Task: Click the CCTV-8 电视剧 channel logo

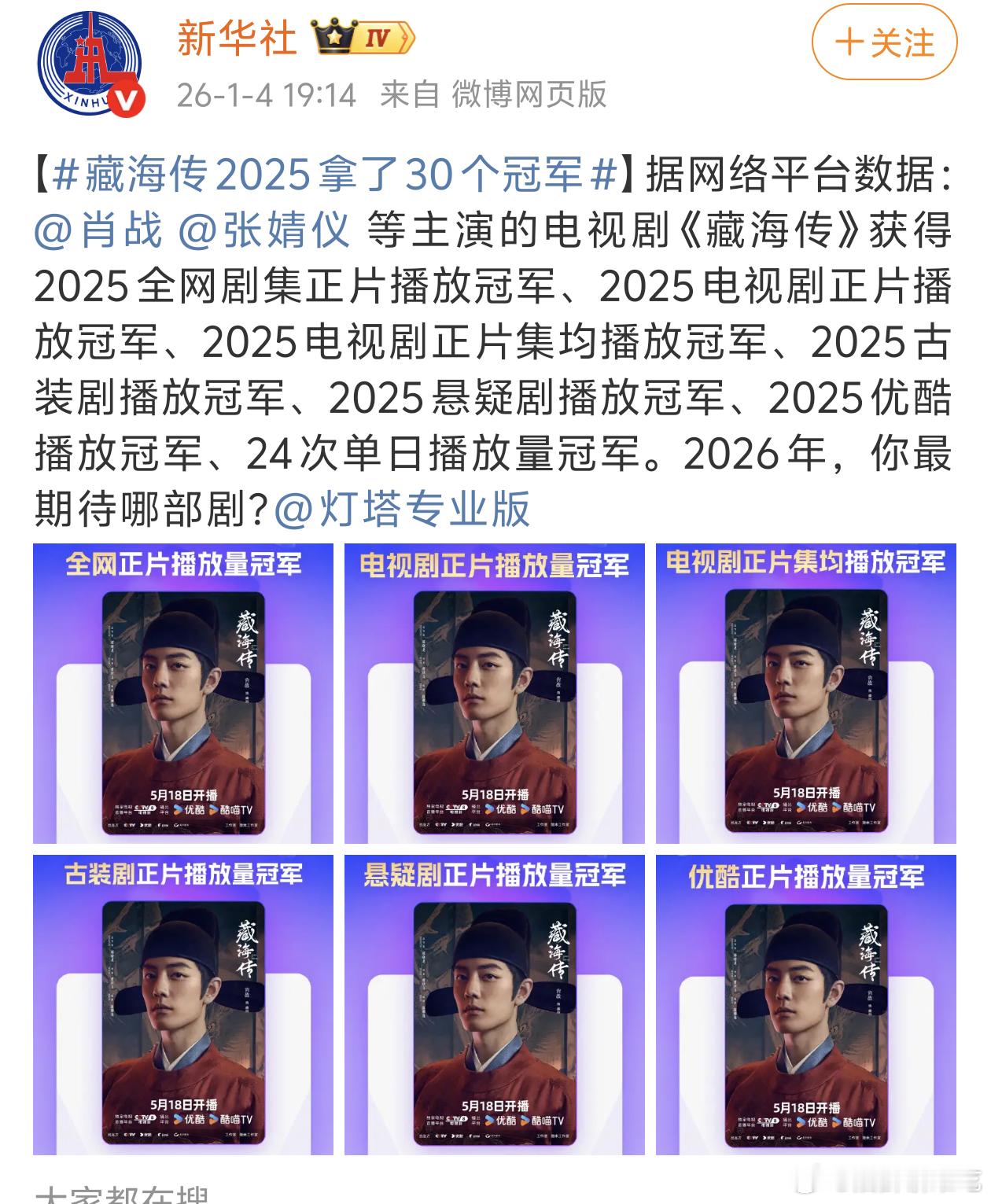Action: pyautogui.click(x=144, y=808)
